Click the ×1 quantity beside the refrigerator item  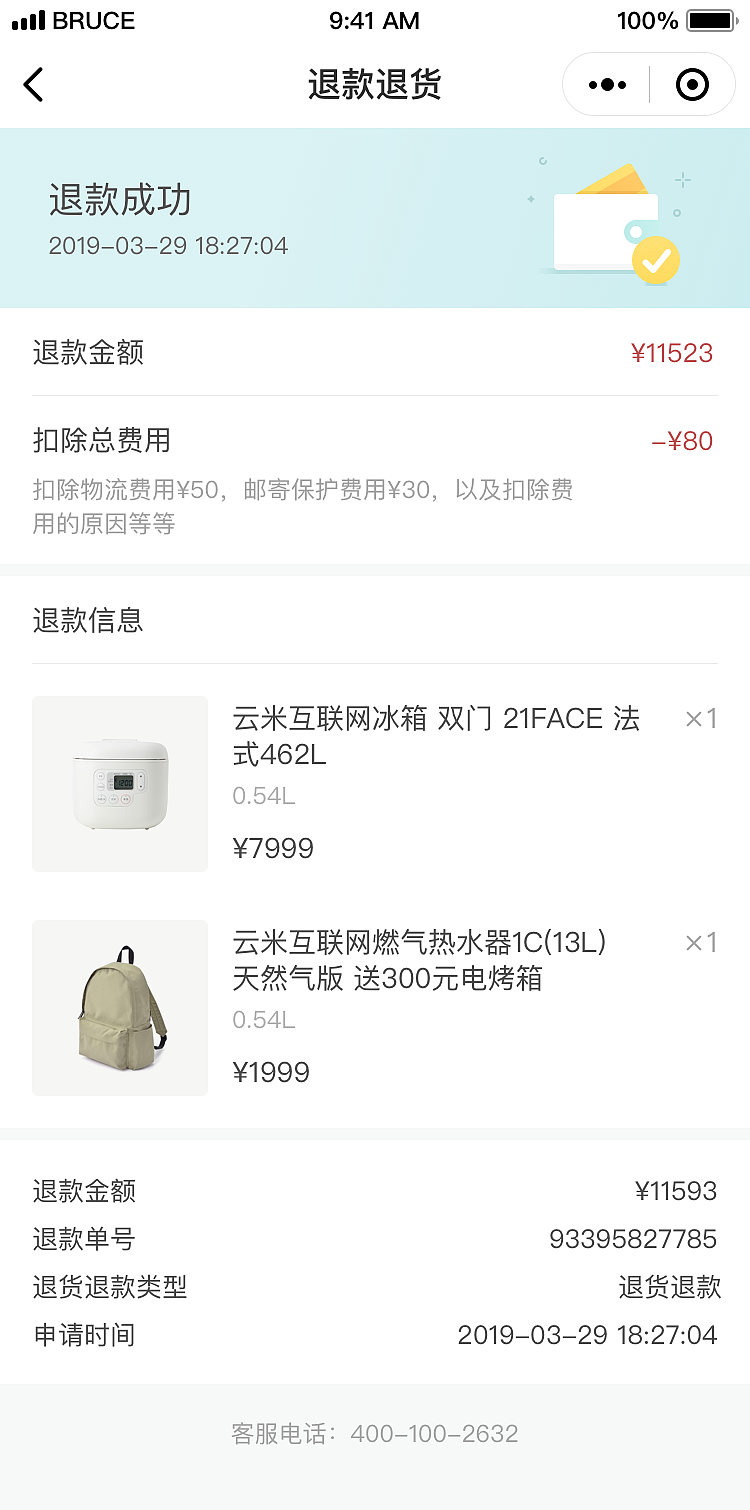point(698,718)
